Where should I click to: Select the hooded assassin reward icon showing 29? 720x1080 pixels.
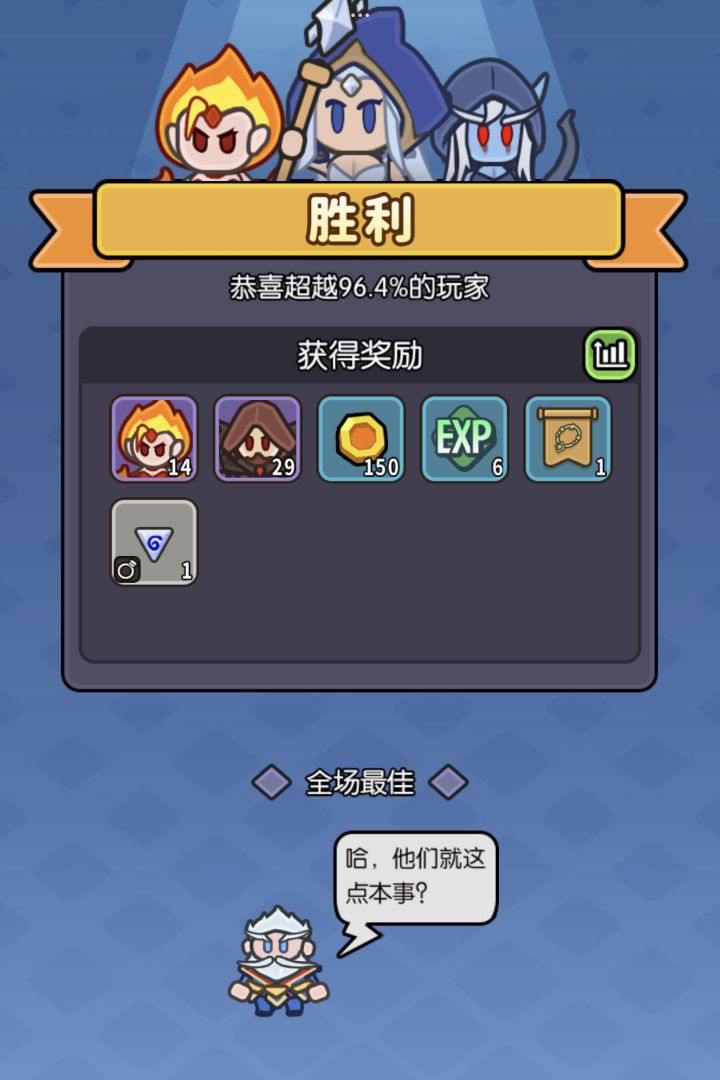pos(258,440)
